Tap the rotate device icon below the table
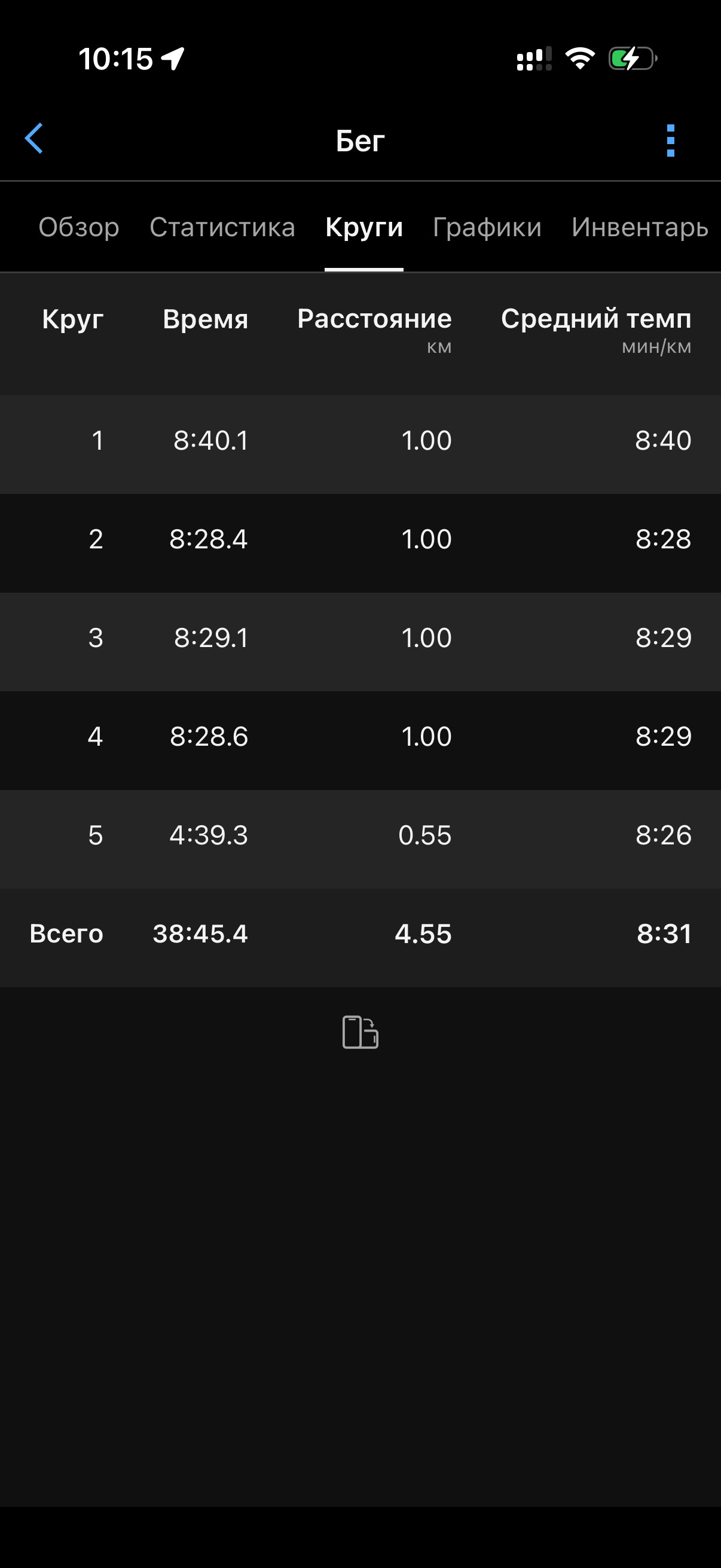 point(360,1032)
